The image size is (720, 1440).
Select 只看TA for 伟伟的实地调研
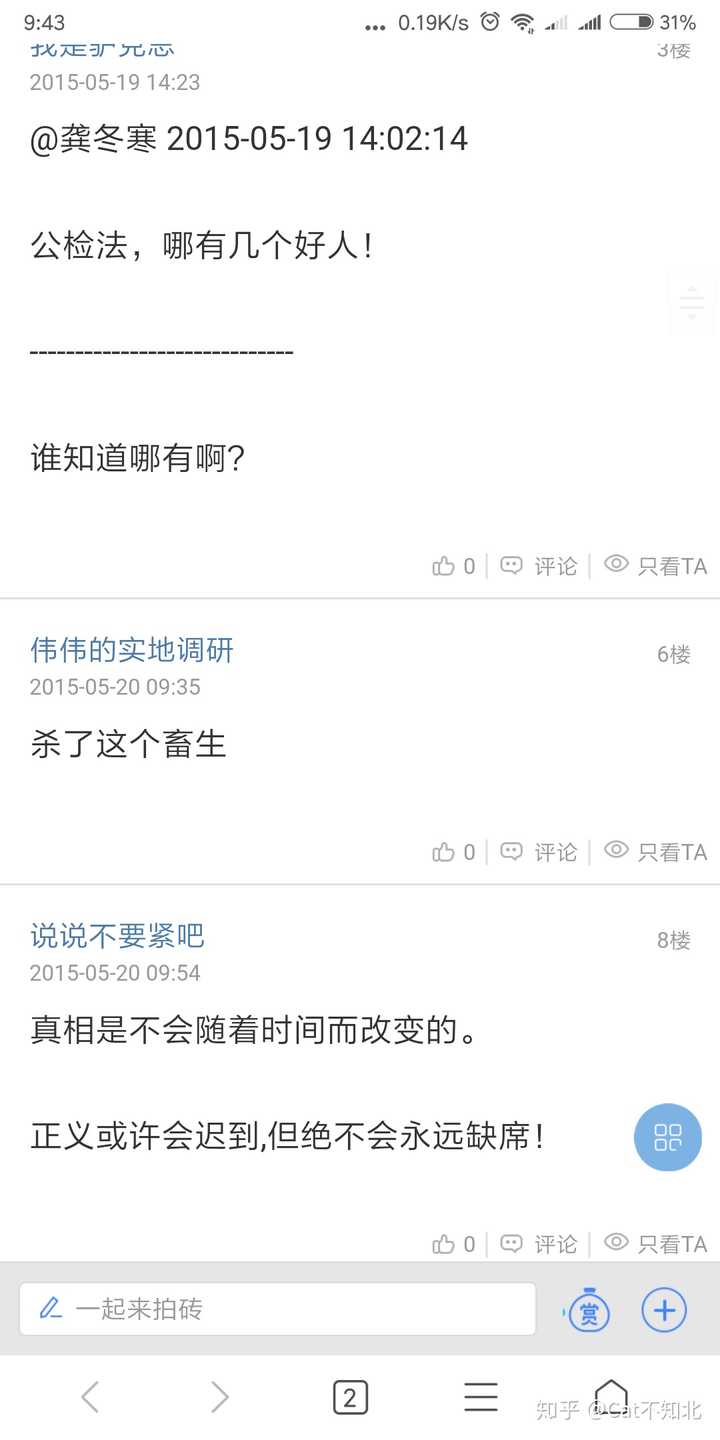[657, 852]
